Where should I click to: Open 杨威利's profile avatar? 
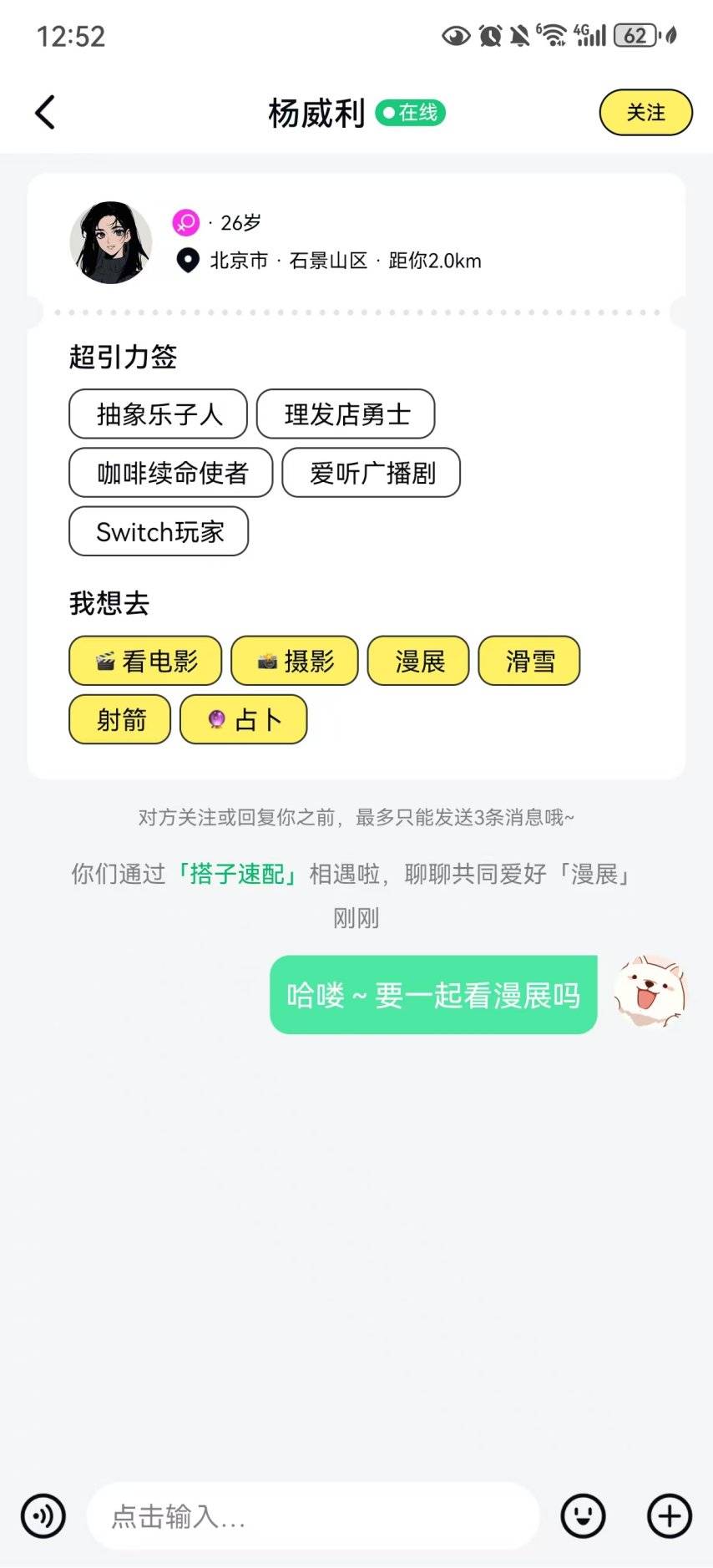coord(111,242)
